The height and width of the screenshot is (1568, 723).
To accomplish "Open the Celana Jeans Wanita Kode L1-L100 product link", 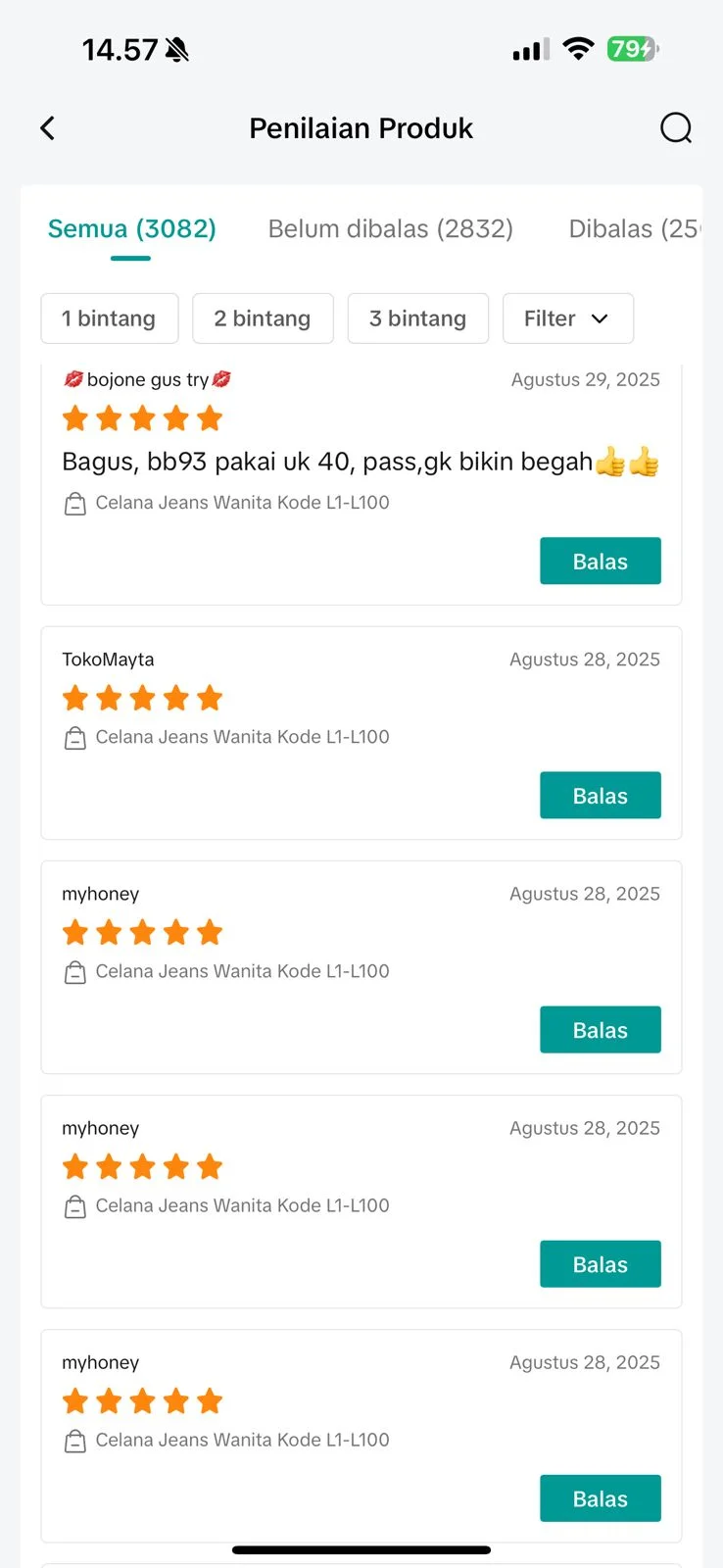I will click(x=242, y=502).
